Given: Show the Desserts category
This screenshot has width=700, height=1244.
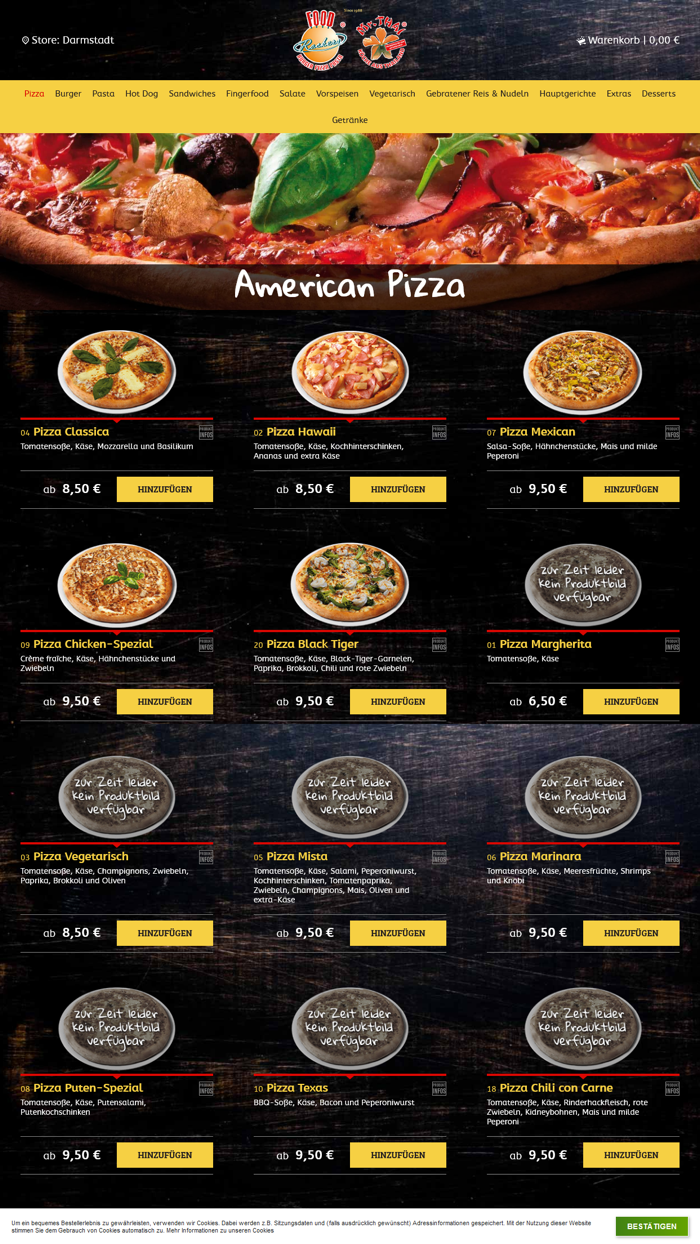Looking at the screenshot, I should pyautogui.click(x=658, y=93).
